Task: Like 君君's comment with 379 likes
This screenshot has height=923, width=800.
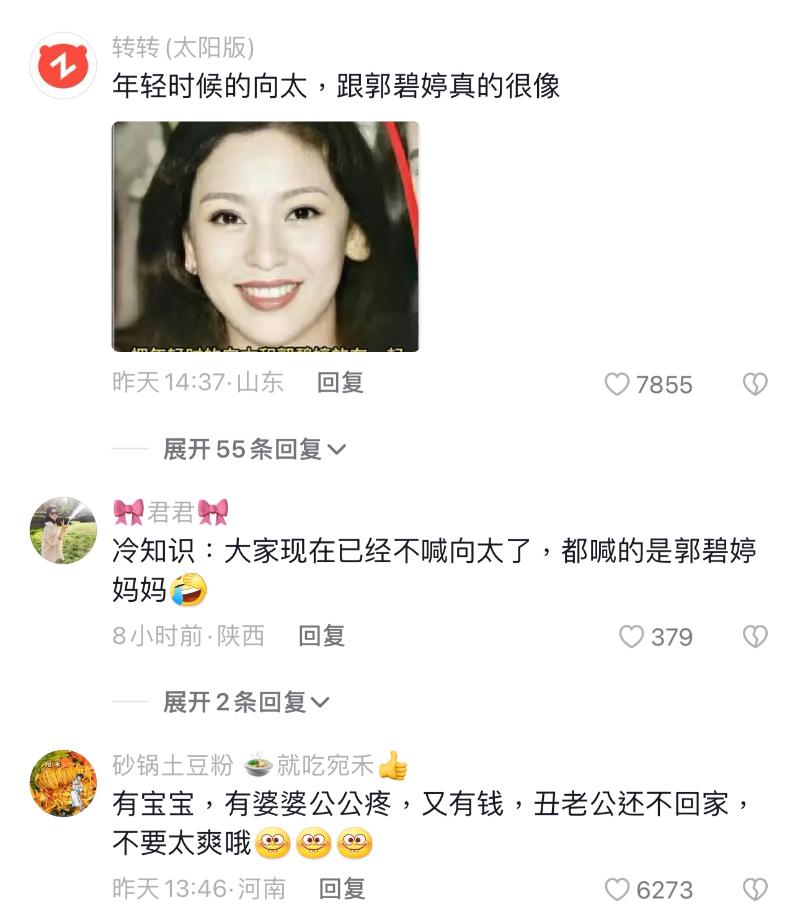Action: tap(631, 637)
